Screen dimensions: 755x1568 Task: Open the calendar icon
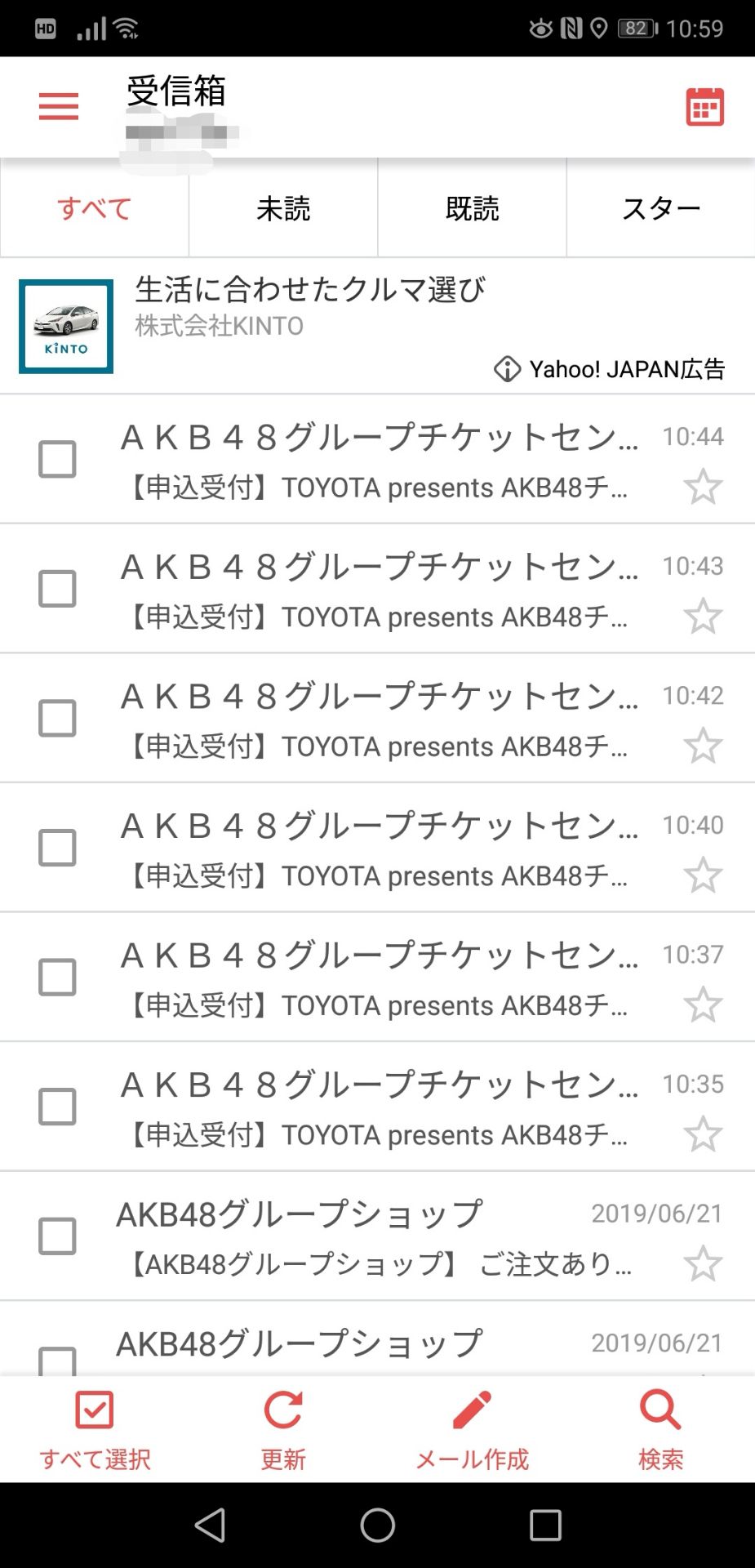click(x=704, y=107)
